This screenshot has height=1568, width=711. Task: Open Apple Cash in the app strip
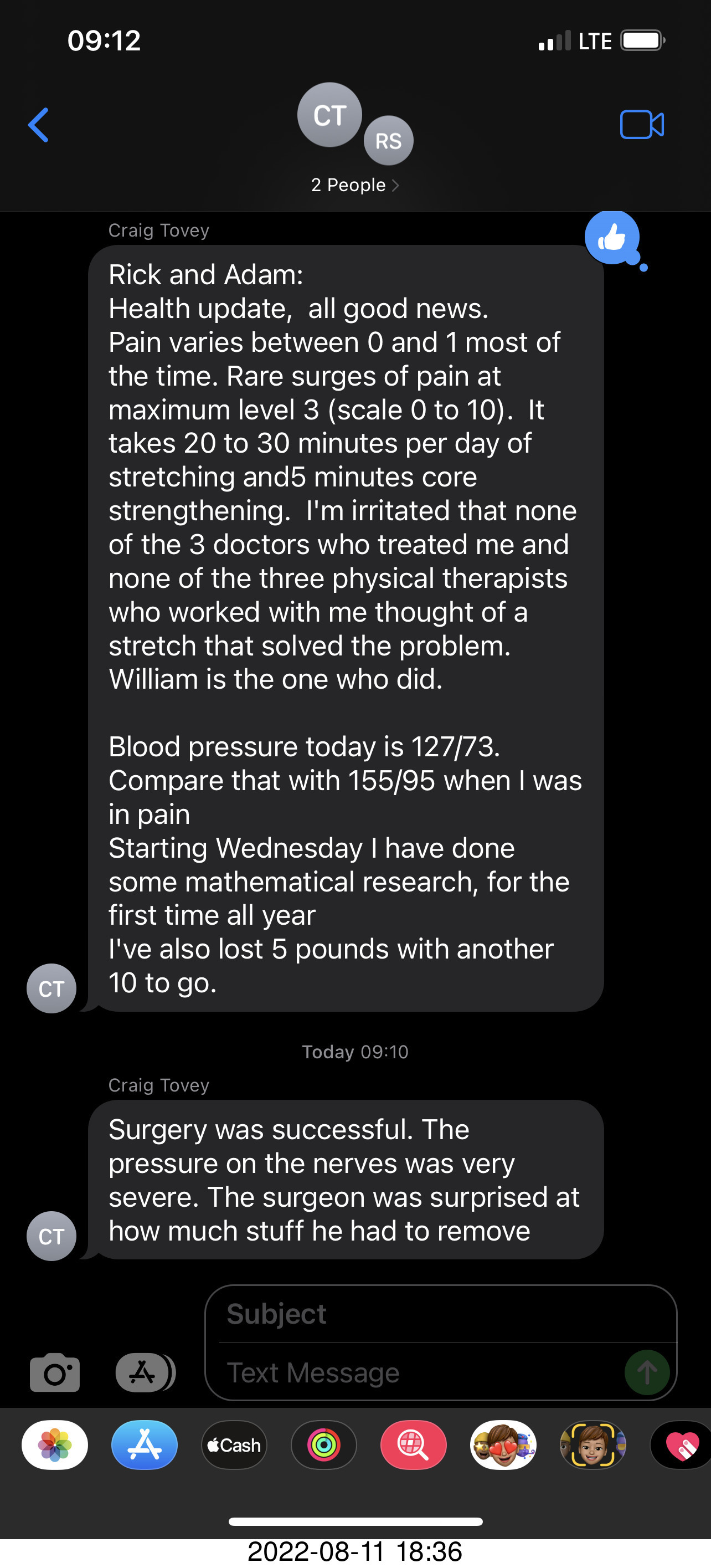click(x=234, y=1444)
